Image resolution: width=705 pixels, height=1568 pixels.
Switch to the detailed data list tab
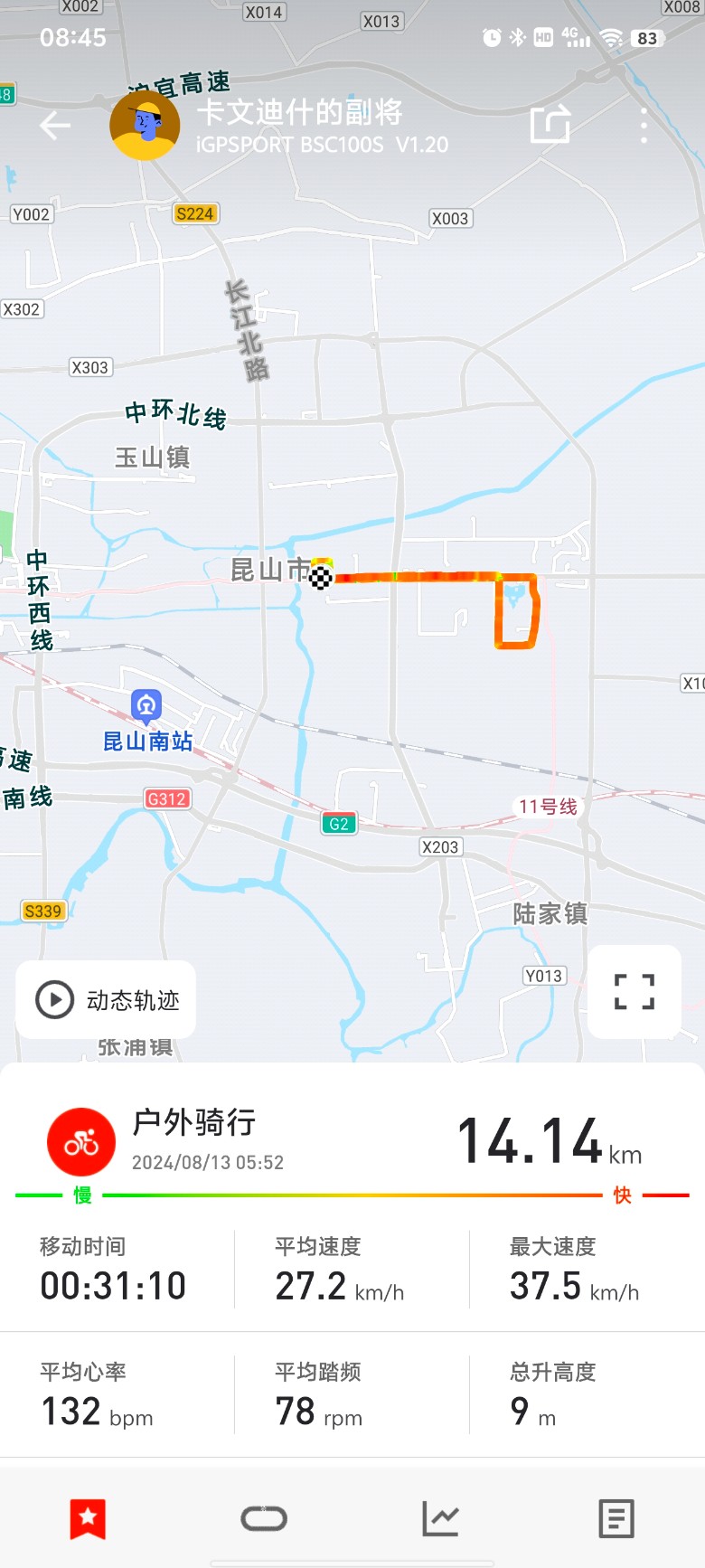pos(616,1518)
